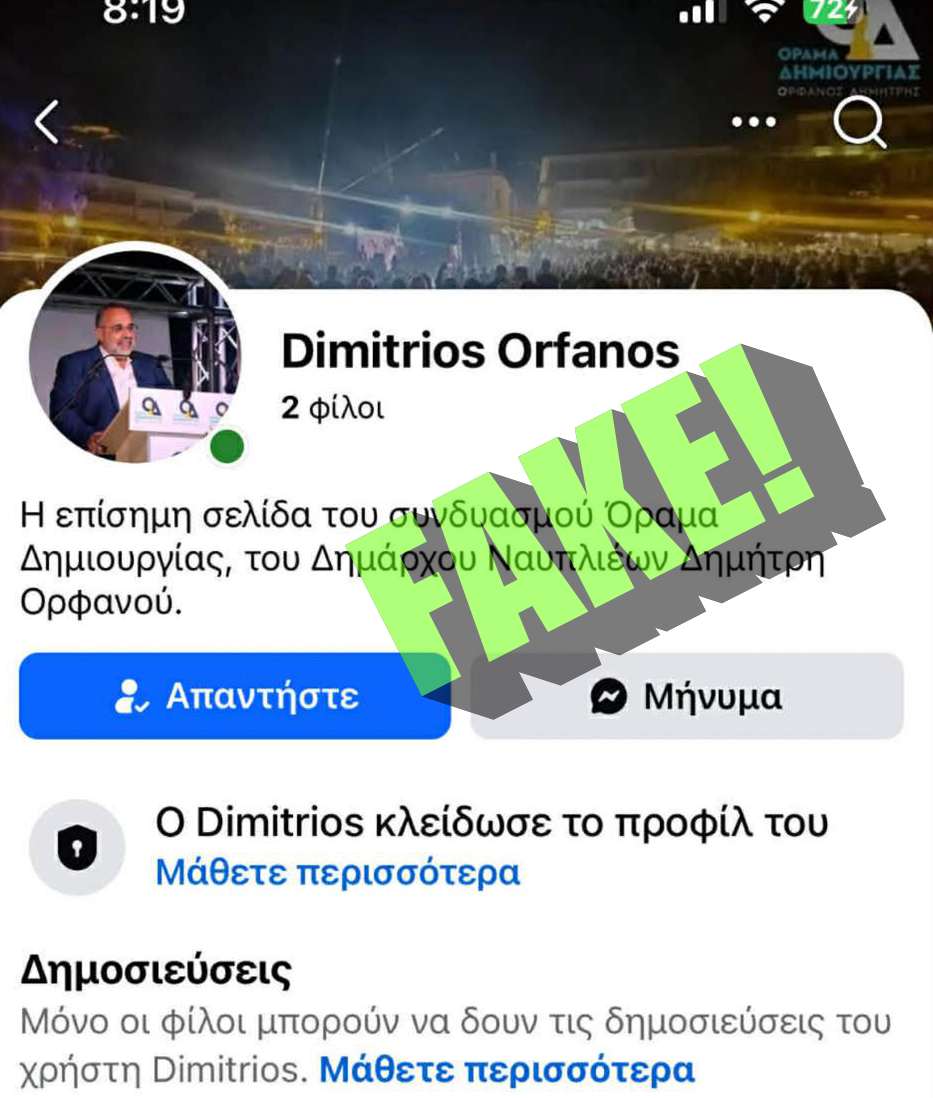Send a message via Μήνυμα button
This screenshot has width=933, height=1098.
click(687, 696)
